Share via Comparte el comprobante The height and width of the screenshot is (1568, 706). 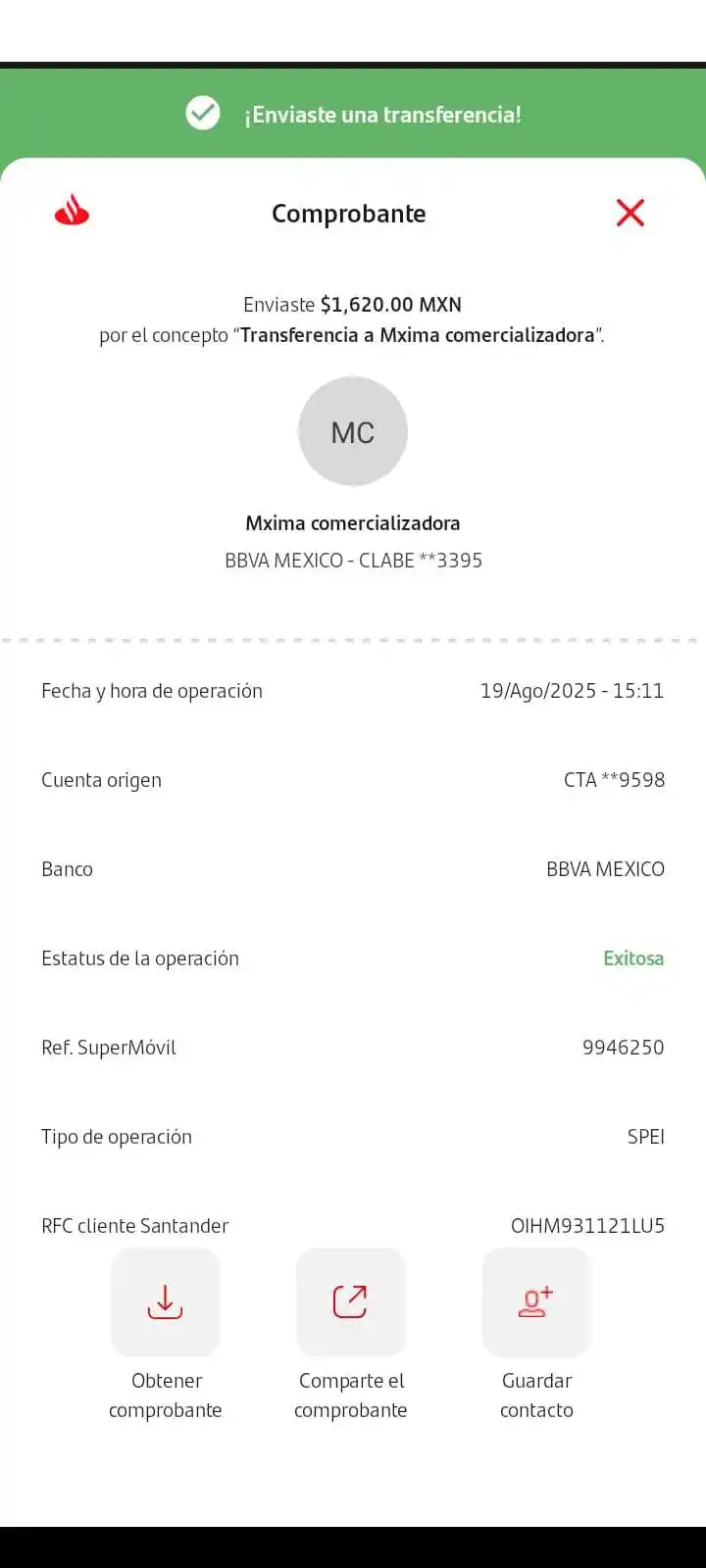click(x=350, y=1302)
